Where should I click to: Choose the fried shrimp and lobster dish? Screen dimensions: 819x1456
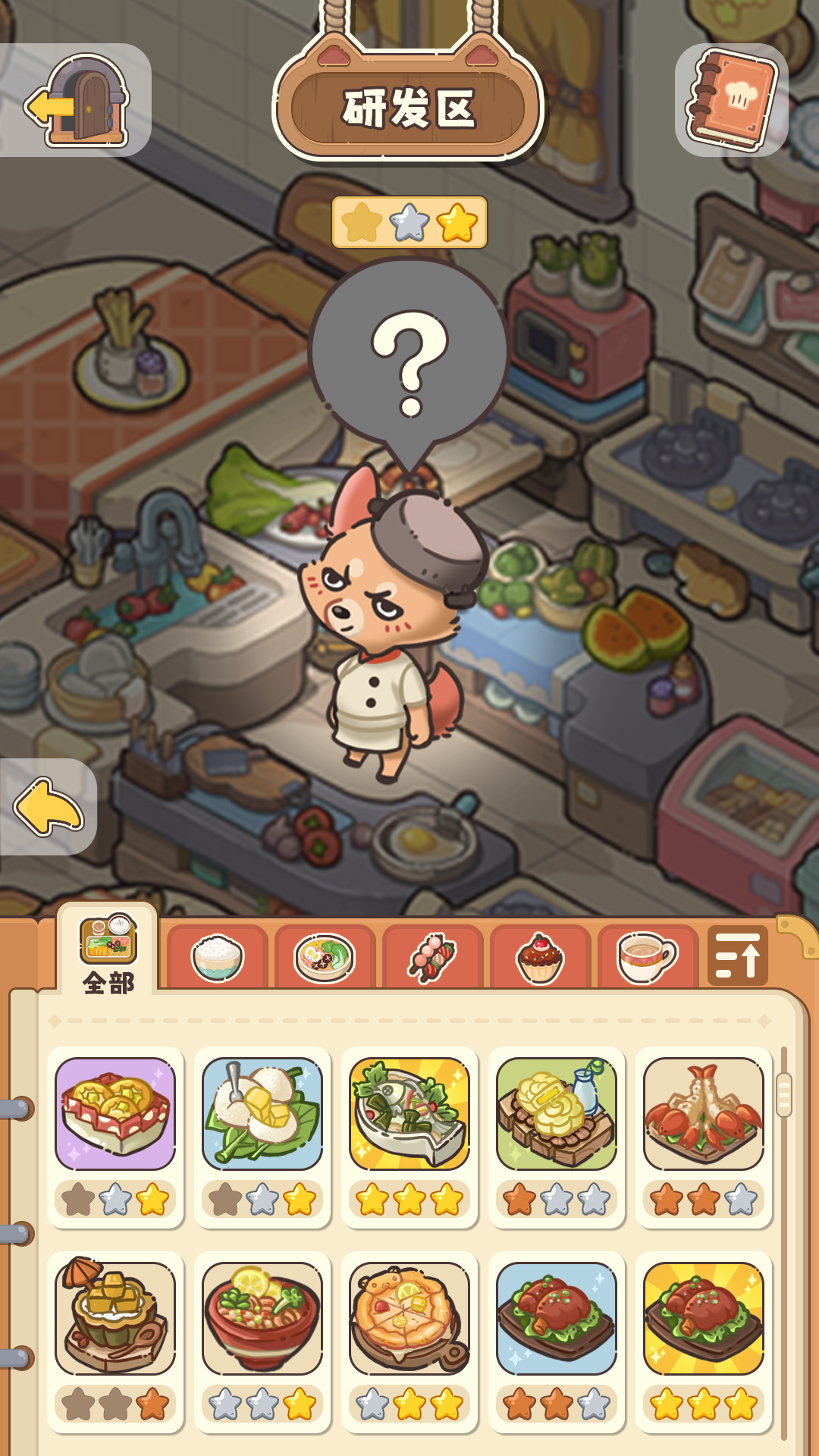[704, 1114]
